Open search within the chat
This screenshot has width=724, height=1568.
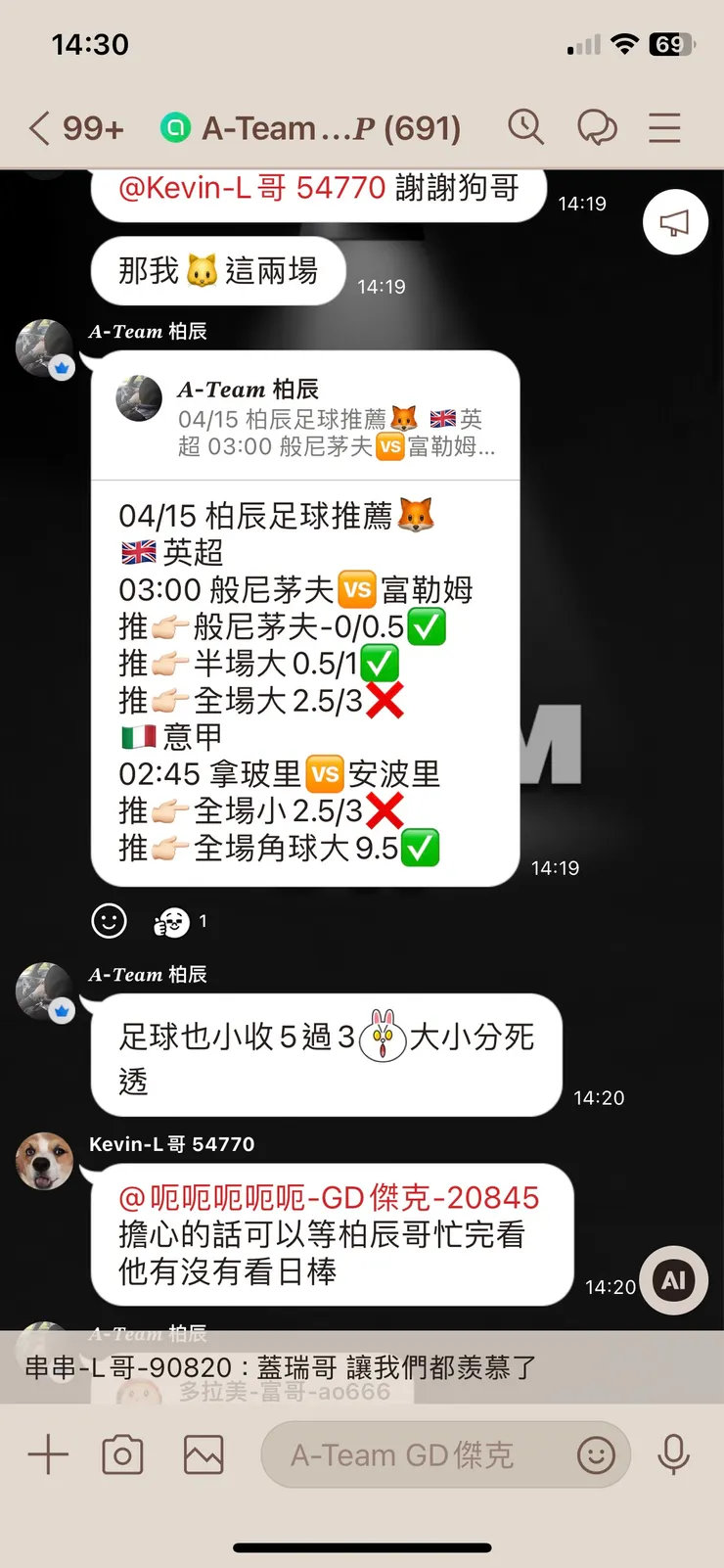pyautogui.click(x=525, y=127)
